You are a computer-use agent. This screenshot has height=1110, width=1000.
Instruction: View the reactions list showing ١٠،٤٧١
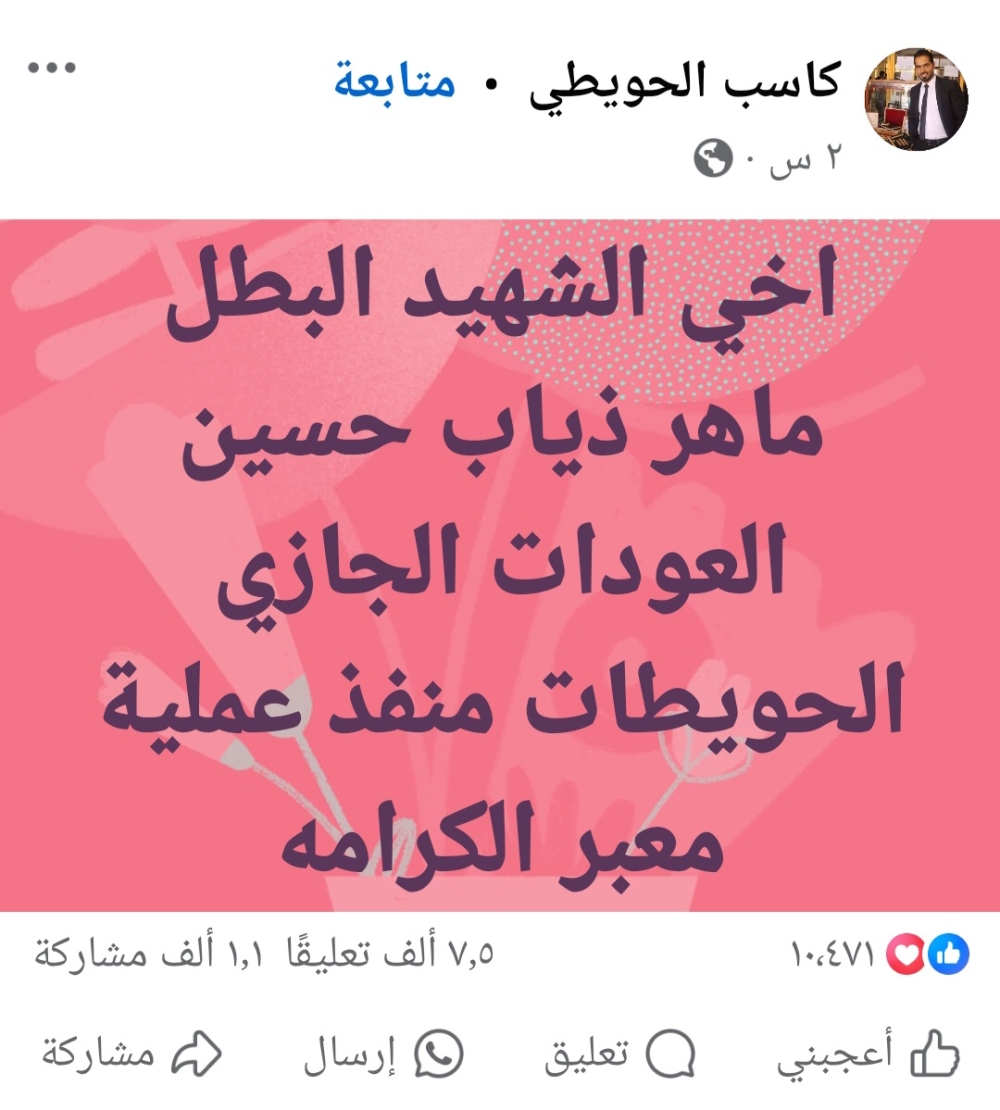point(878,956)
